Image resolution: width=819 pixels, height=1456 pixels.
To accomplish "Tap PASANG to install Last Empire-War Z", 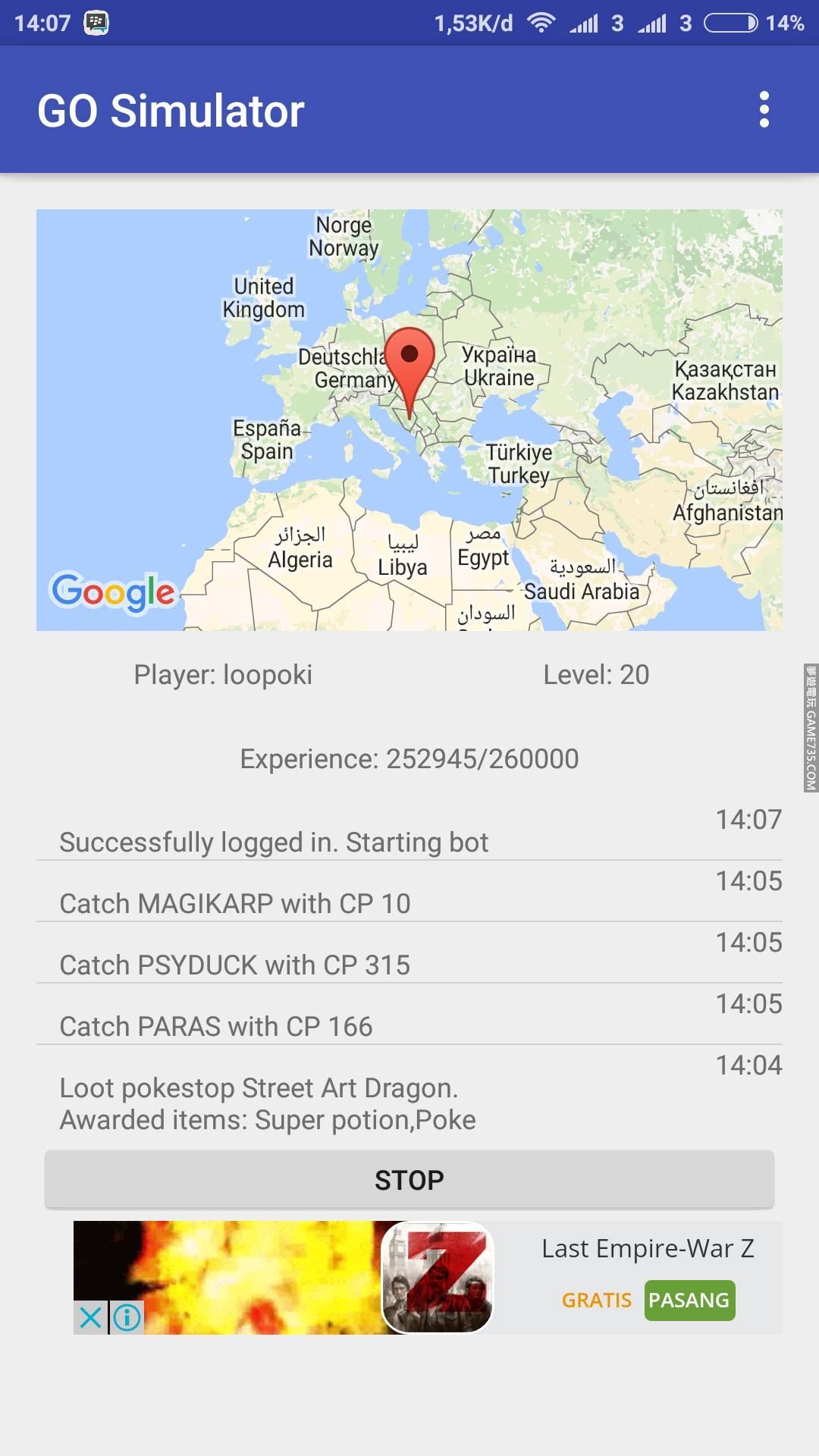I will (689, 1300).
